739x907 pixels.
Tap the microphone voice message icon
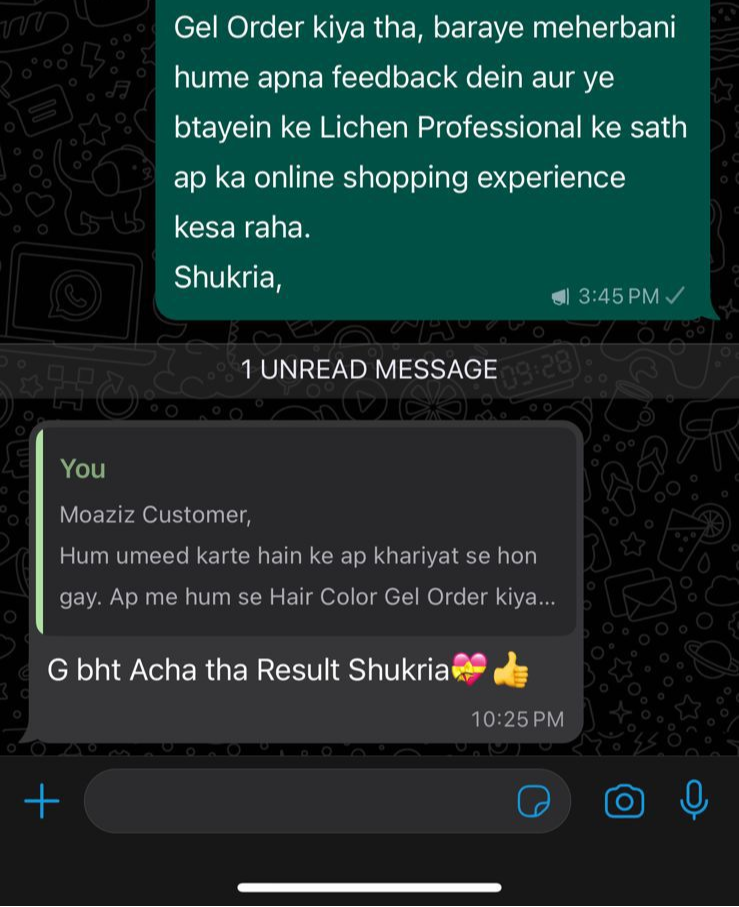coord(694,800)
